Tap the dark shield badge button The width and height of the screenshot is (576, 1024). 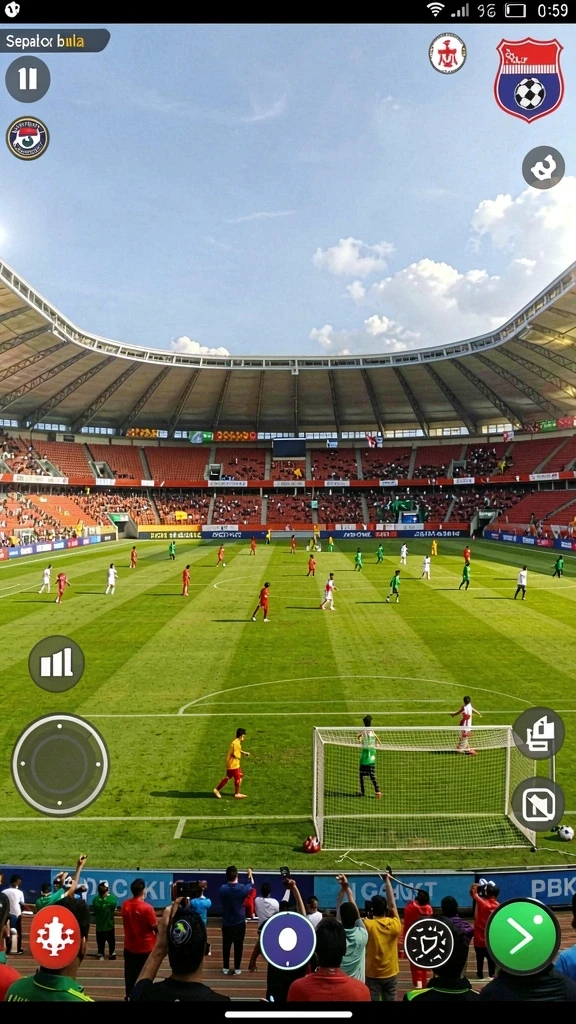point(429,942)
